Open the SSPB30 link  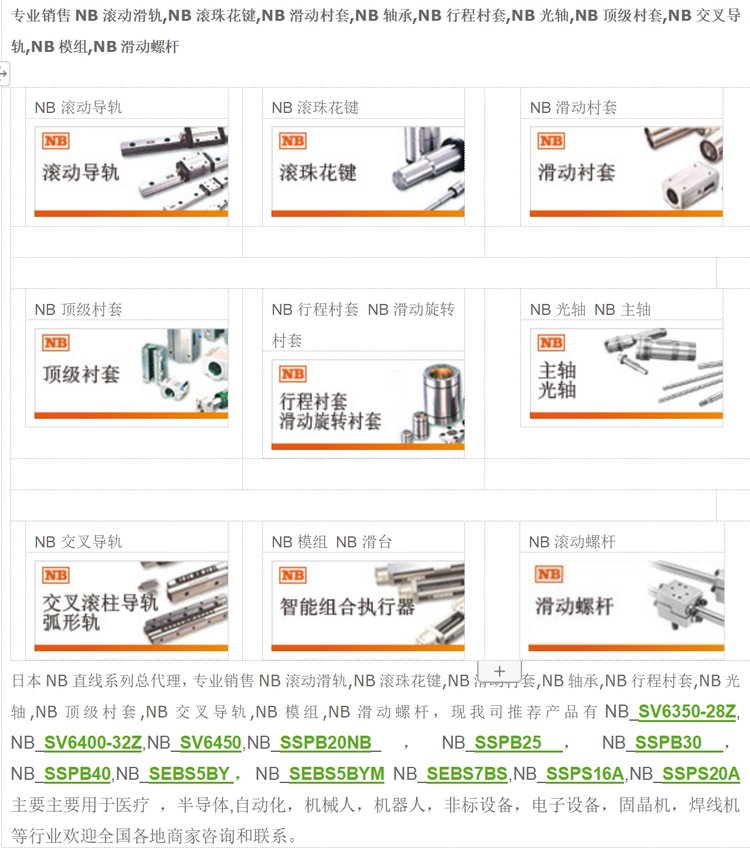click(668, 743)
